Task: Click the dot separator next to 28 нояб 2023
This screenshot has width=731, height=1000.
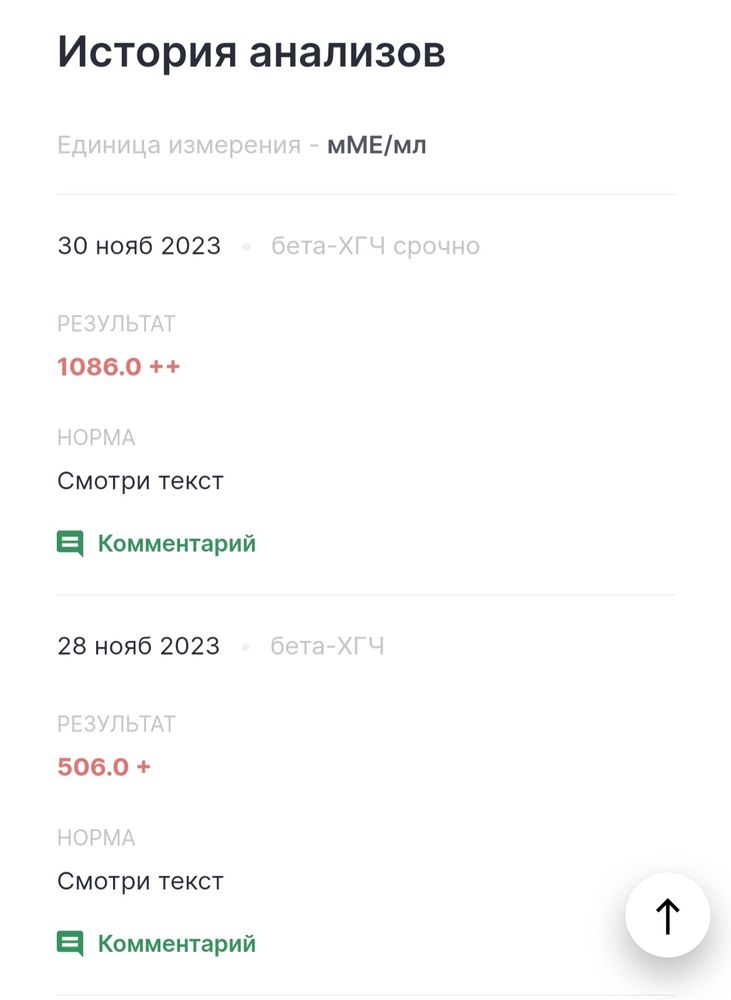Action: click(247, 646)
